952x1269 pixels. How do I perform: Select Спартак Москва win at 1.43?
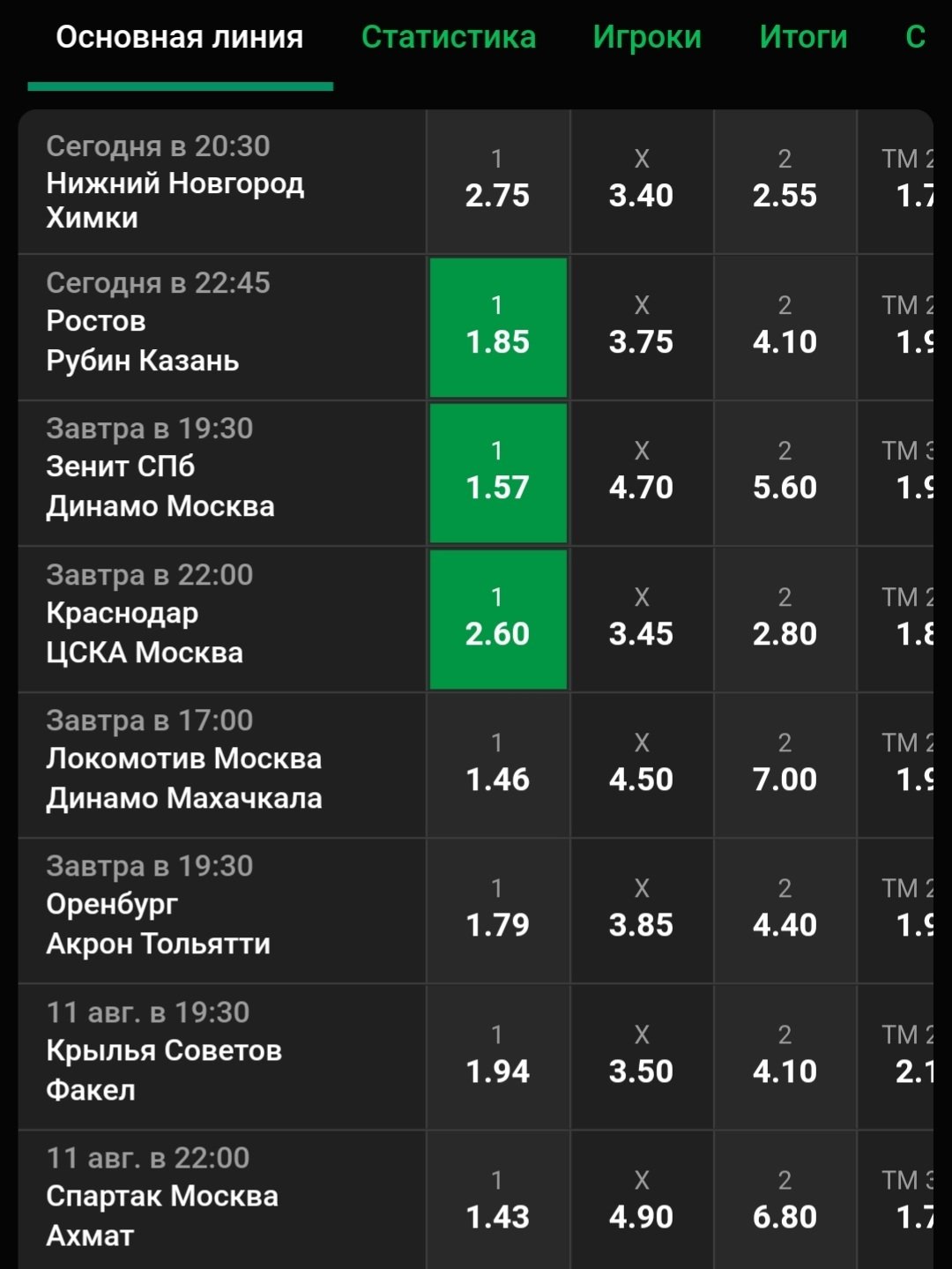(x=498, y=1202)
